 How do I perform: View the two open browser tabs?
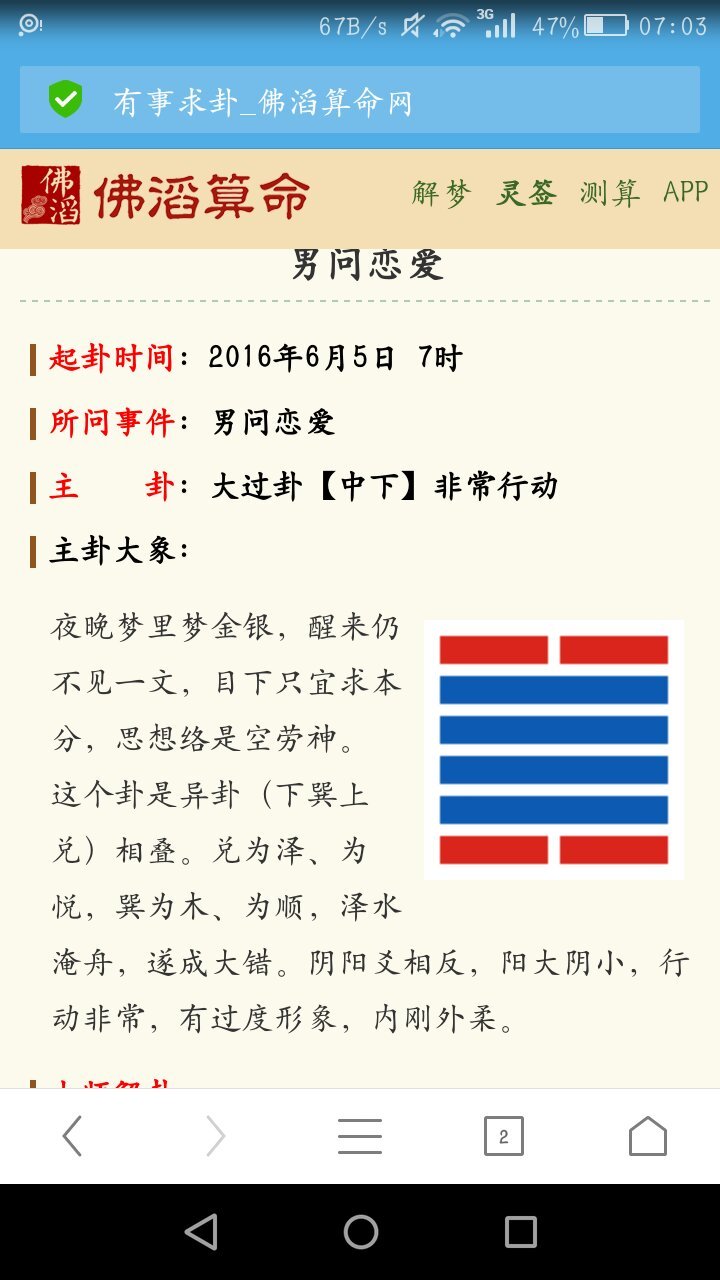[x=503, y=1136]
